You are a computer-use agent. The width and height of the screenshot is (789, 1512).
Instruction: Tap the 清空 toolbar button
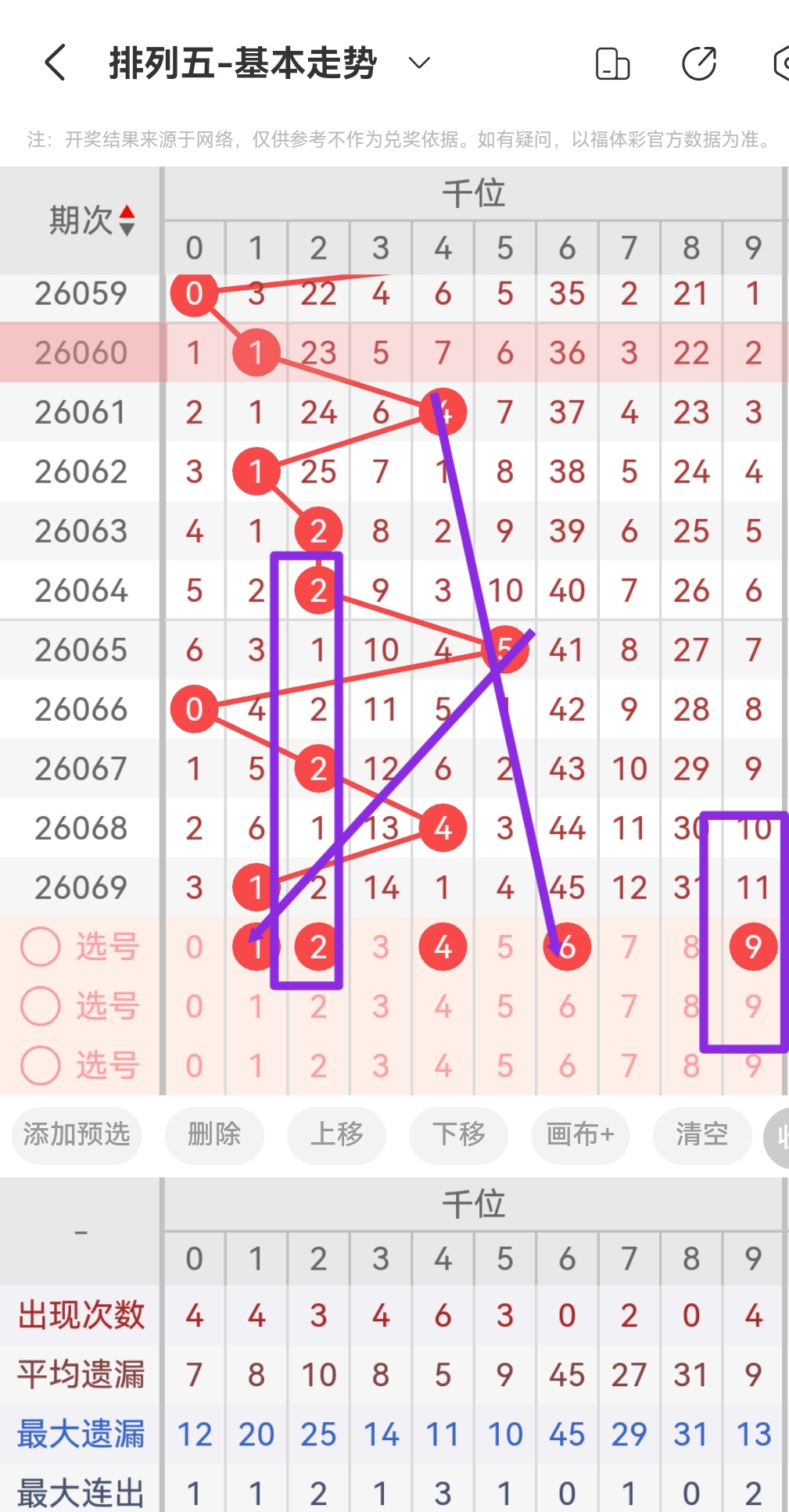click(701, 1137)
